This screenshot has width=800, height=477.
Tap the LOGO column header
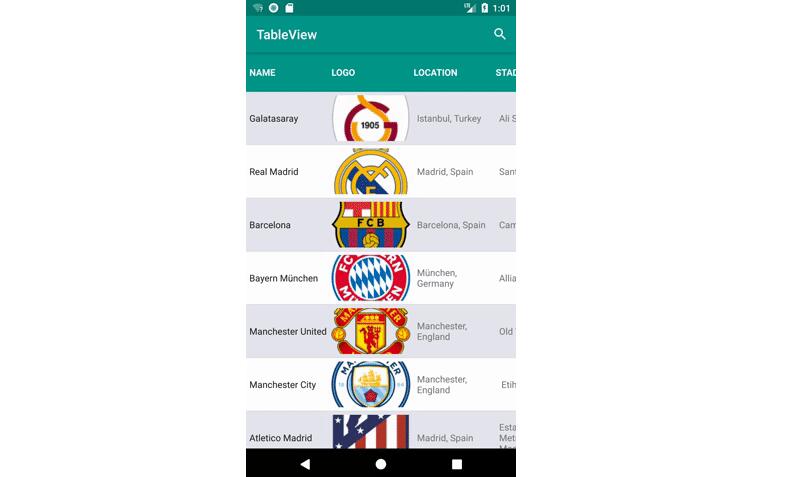343,73
